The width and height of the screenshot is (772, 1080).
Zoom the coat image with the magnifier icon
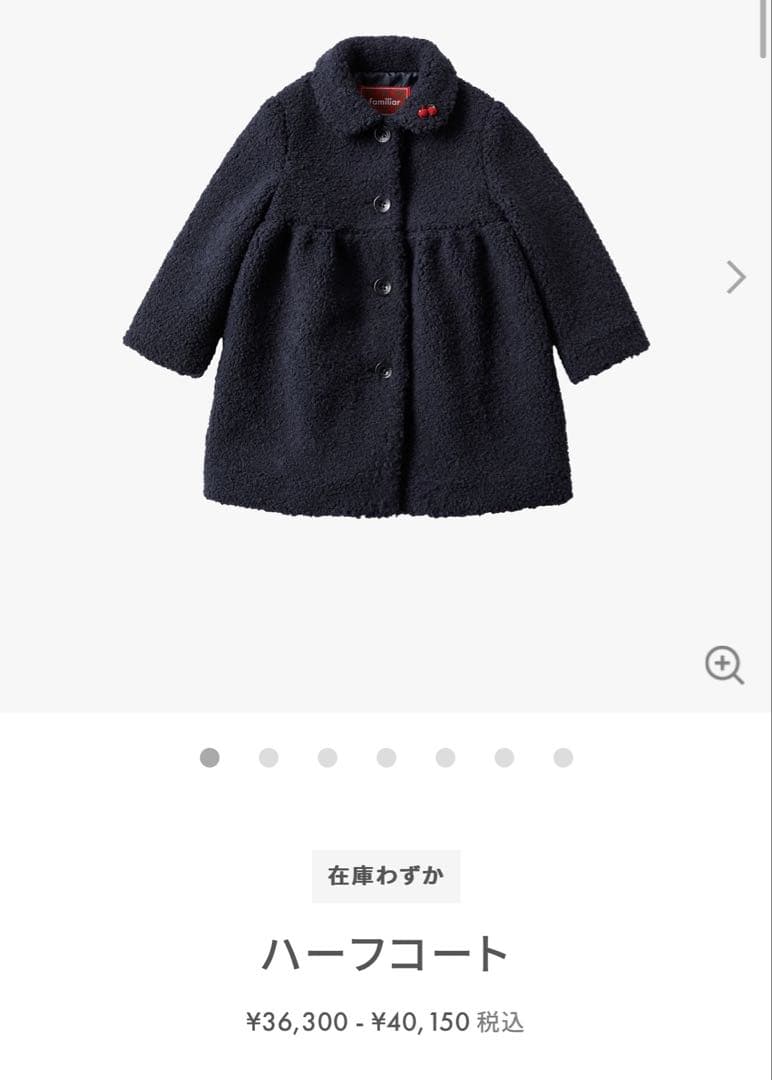tap(724, 665)
